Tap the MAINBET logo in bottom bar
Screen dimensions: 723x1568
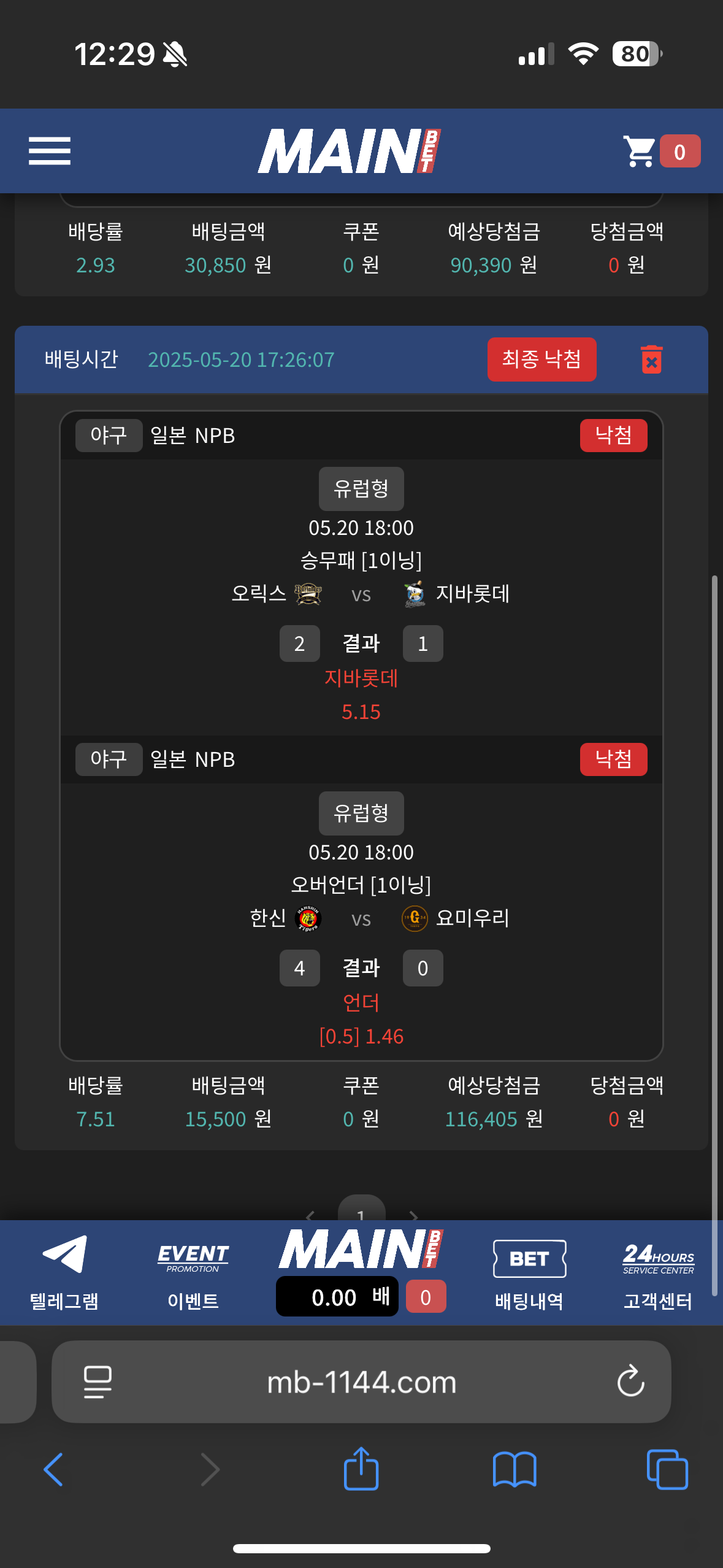pyautogui.click(x=361, y=1250)
